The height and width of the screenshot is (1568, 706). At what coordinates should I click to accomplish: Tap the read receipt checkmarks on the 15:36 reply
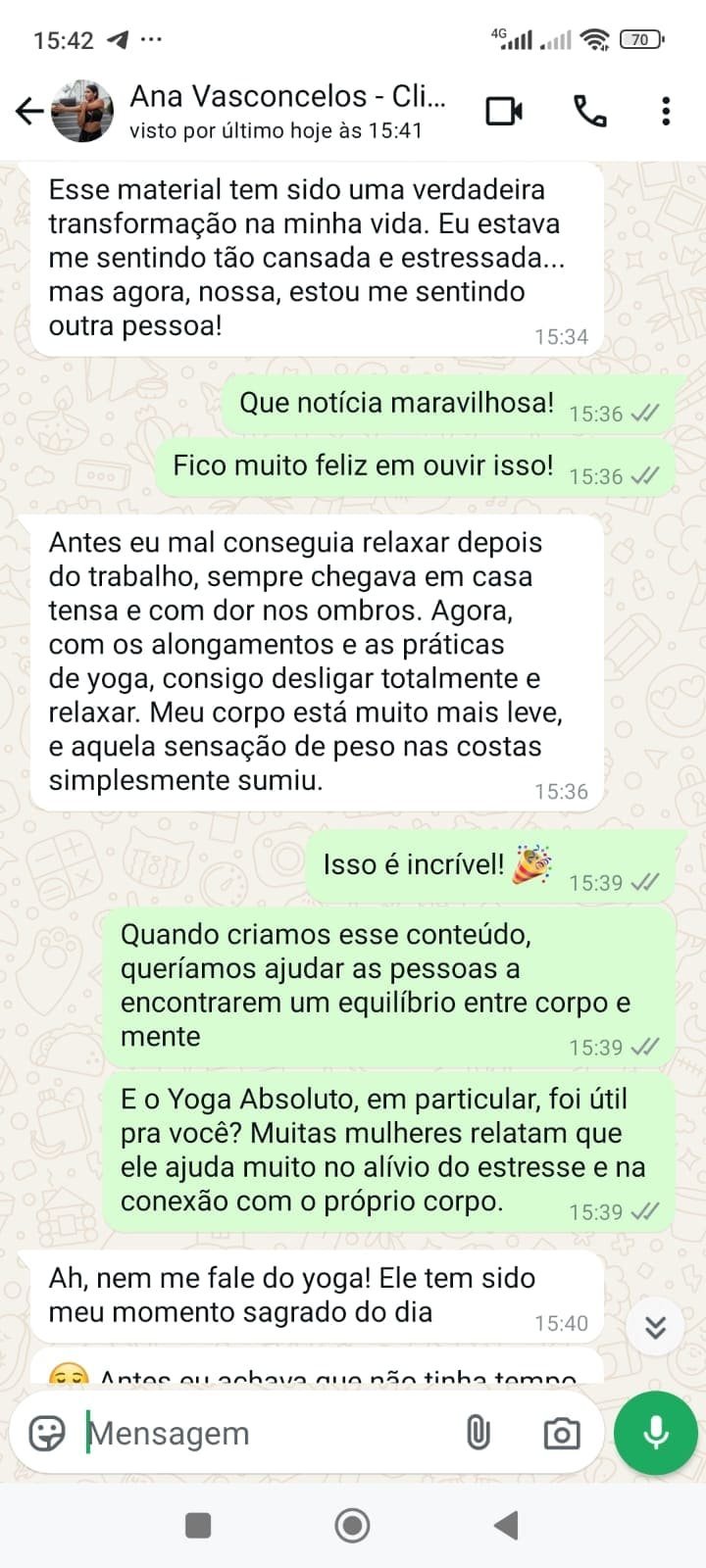click(643, 414)
